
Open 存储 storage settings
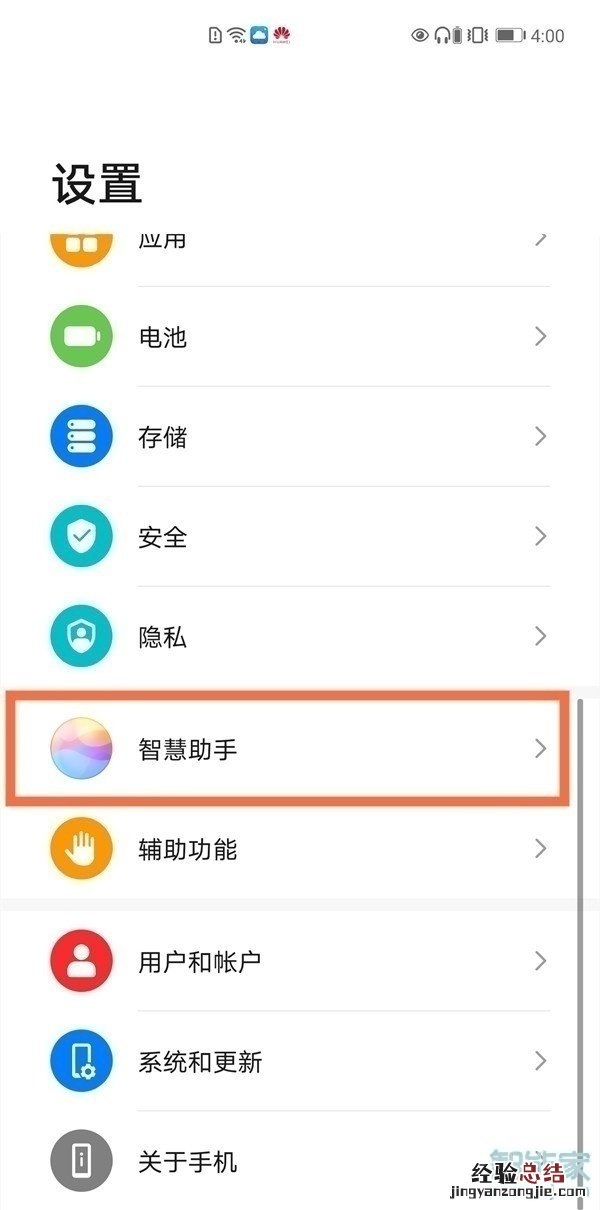click(x=300, y=437)
